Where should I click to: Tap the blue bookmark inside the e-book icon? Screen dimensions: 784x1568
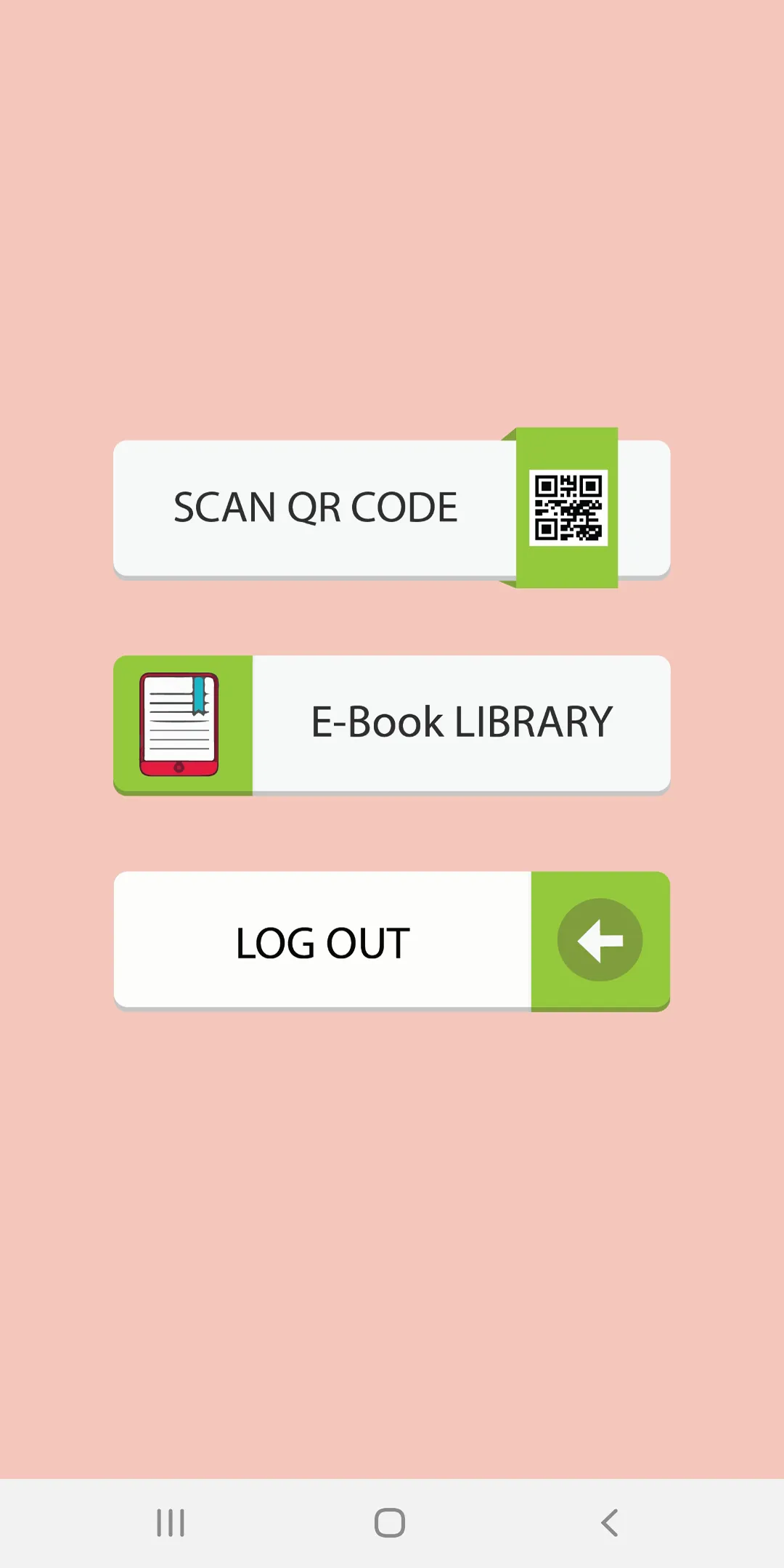[198, 695]
